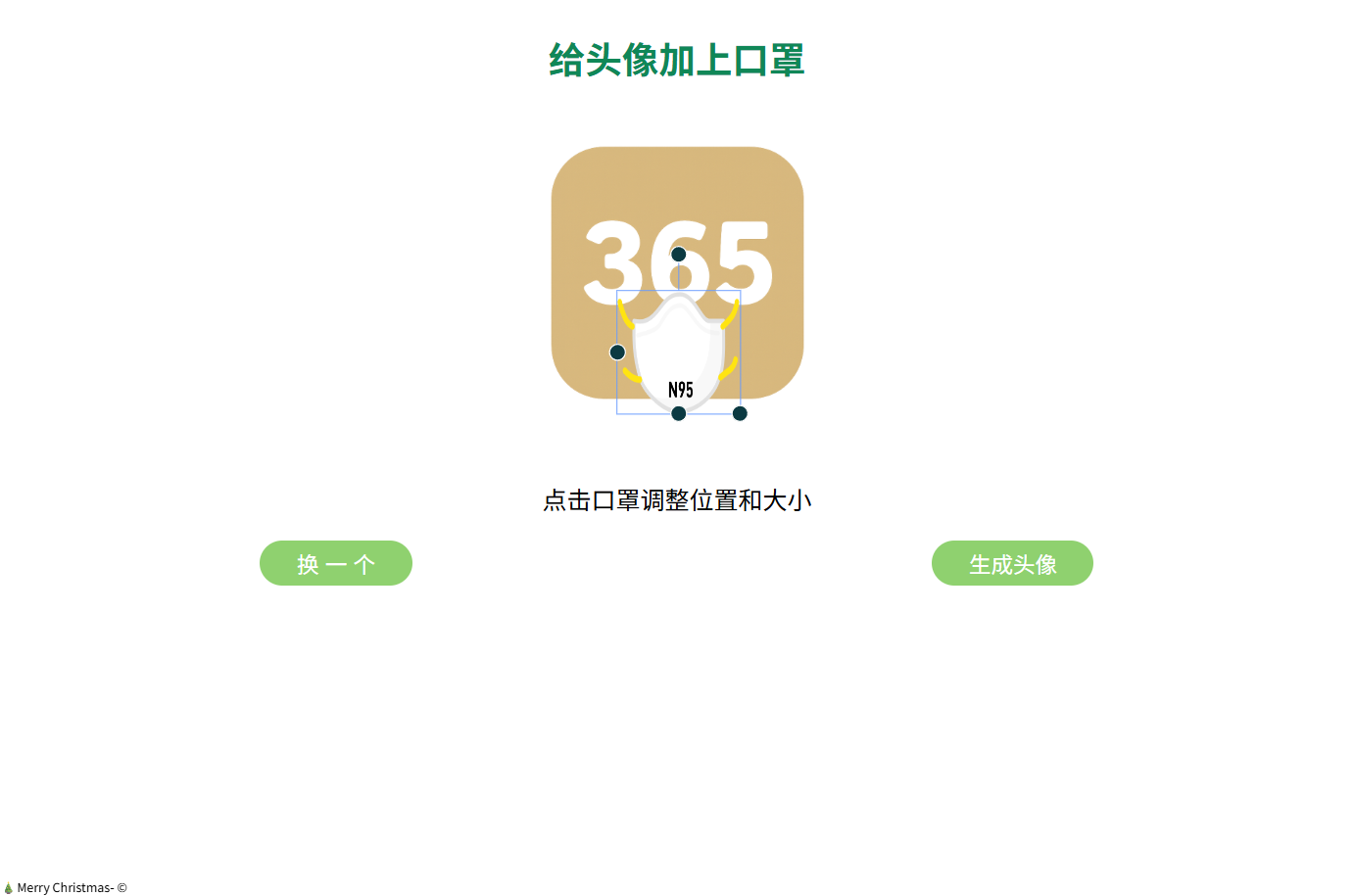Tap the bottom-center resize handle

[x=678, y=413]
